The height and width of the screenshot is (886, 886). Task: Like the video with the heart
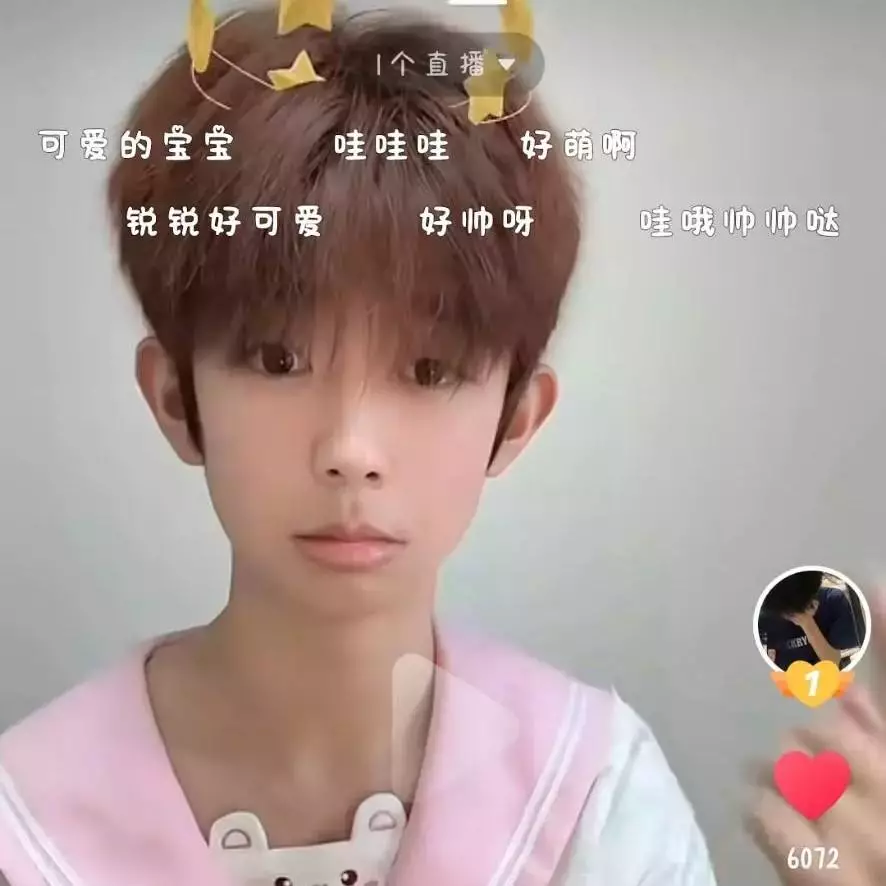click(x=812, y=785)
